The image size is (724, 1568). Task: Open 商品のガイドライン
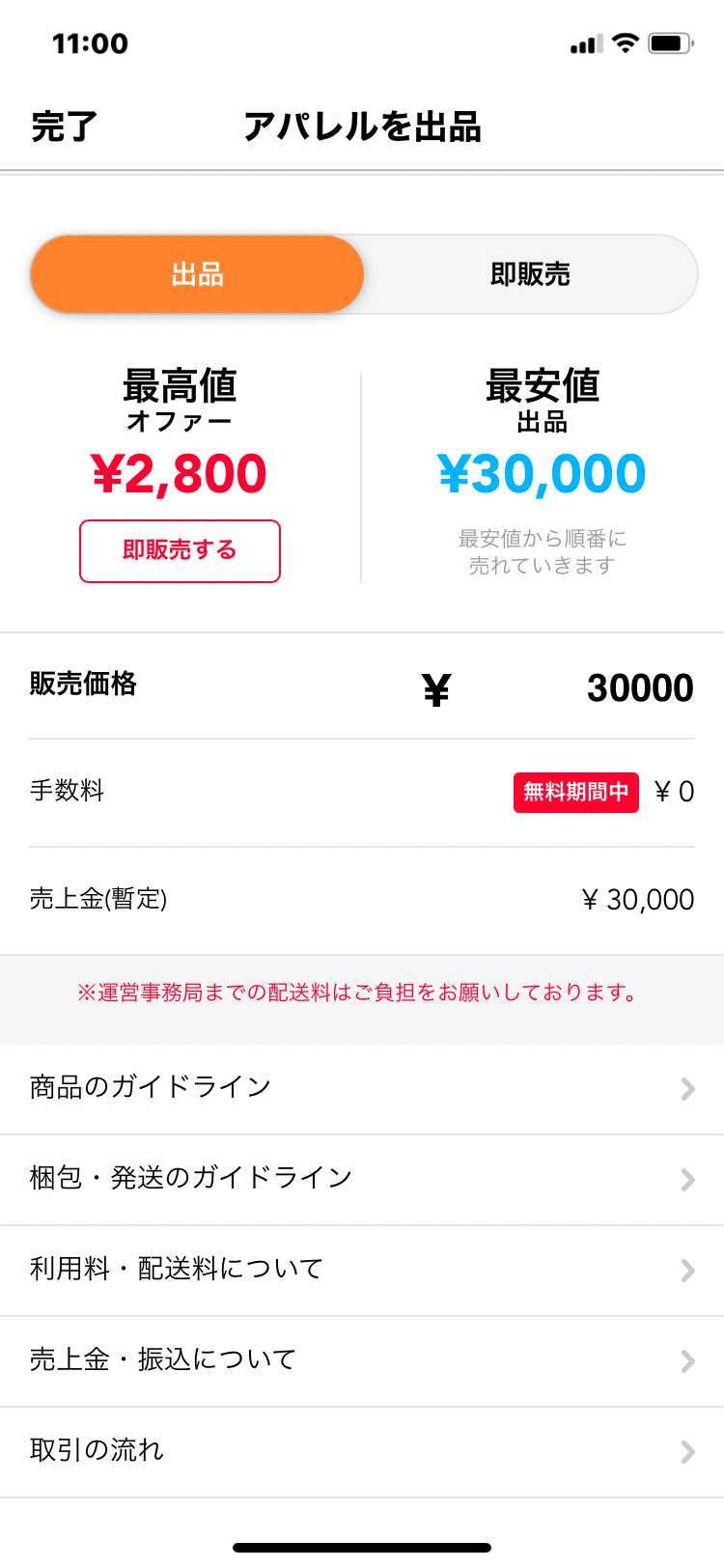tap(362, 1085)
